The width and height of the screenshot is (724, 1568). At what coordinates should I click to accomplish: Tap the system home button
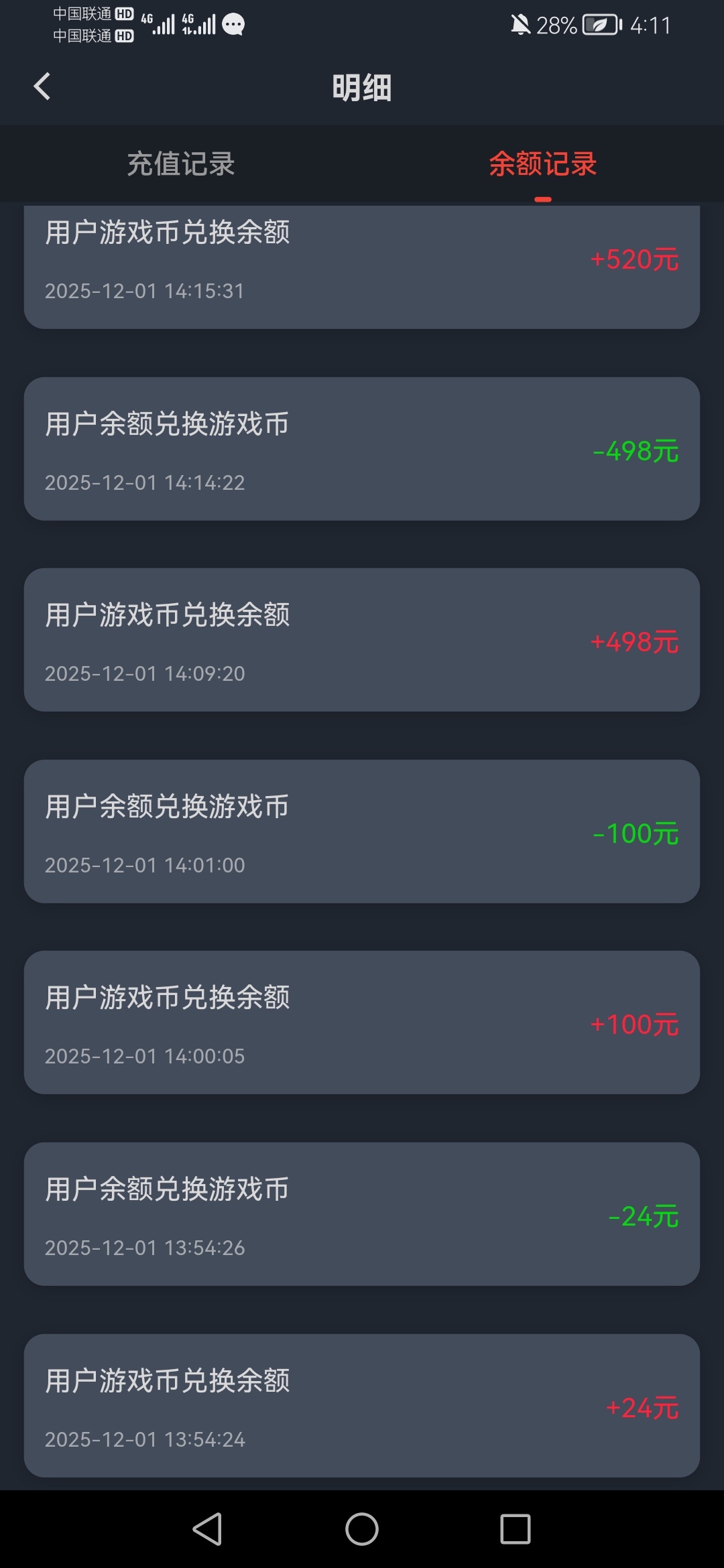362,1529
